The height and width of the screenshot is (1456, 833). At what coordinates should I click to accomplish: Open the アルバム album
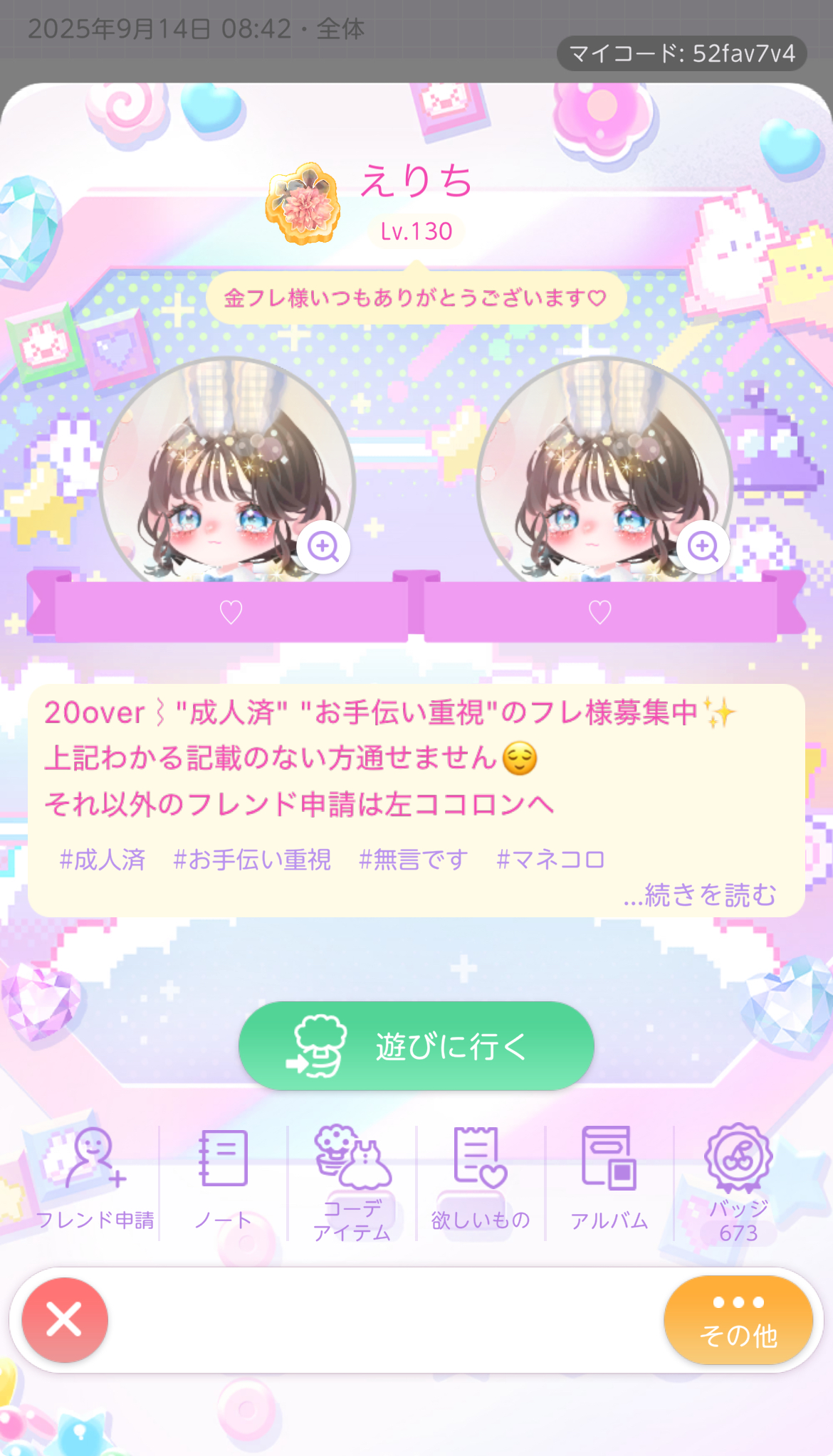[609, 1178]
